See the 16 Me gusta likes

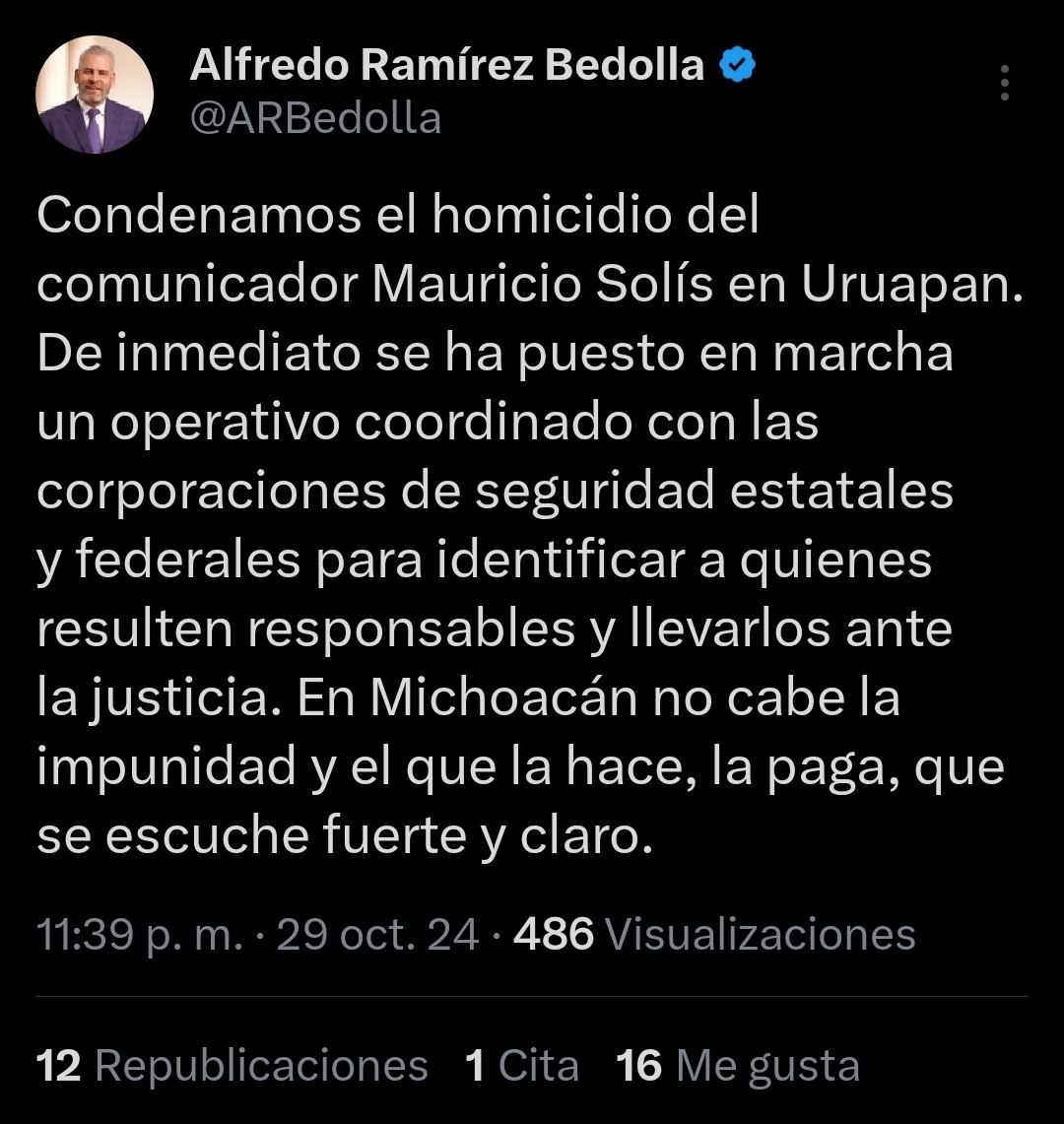click(x=738, y=1066)
